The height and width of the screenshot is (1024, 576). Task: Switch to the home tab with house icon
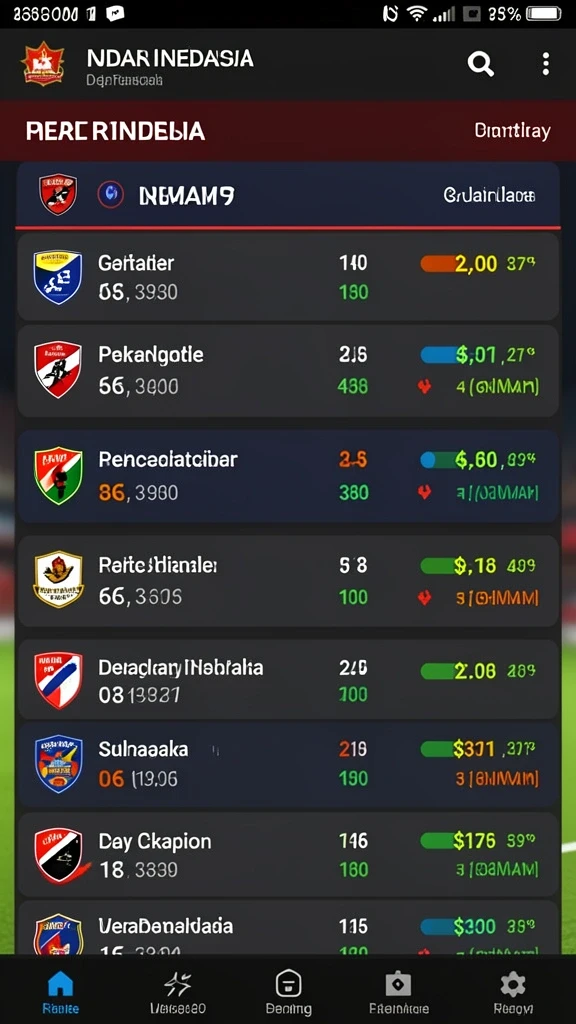point(61,992)
